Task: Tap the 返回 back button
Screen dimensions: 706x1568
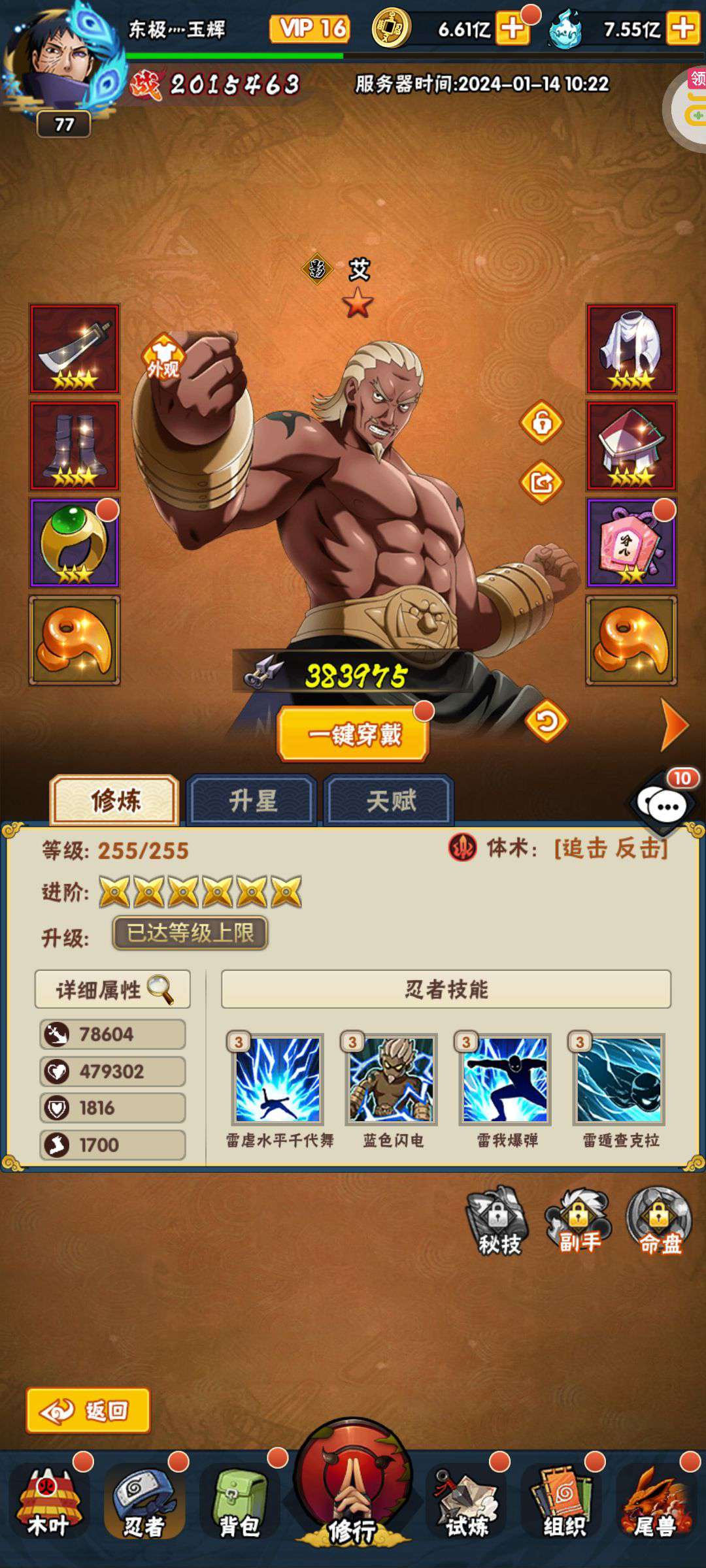Action: click(x=88, y=1411)
